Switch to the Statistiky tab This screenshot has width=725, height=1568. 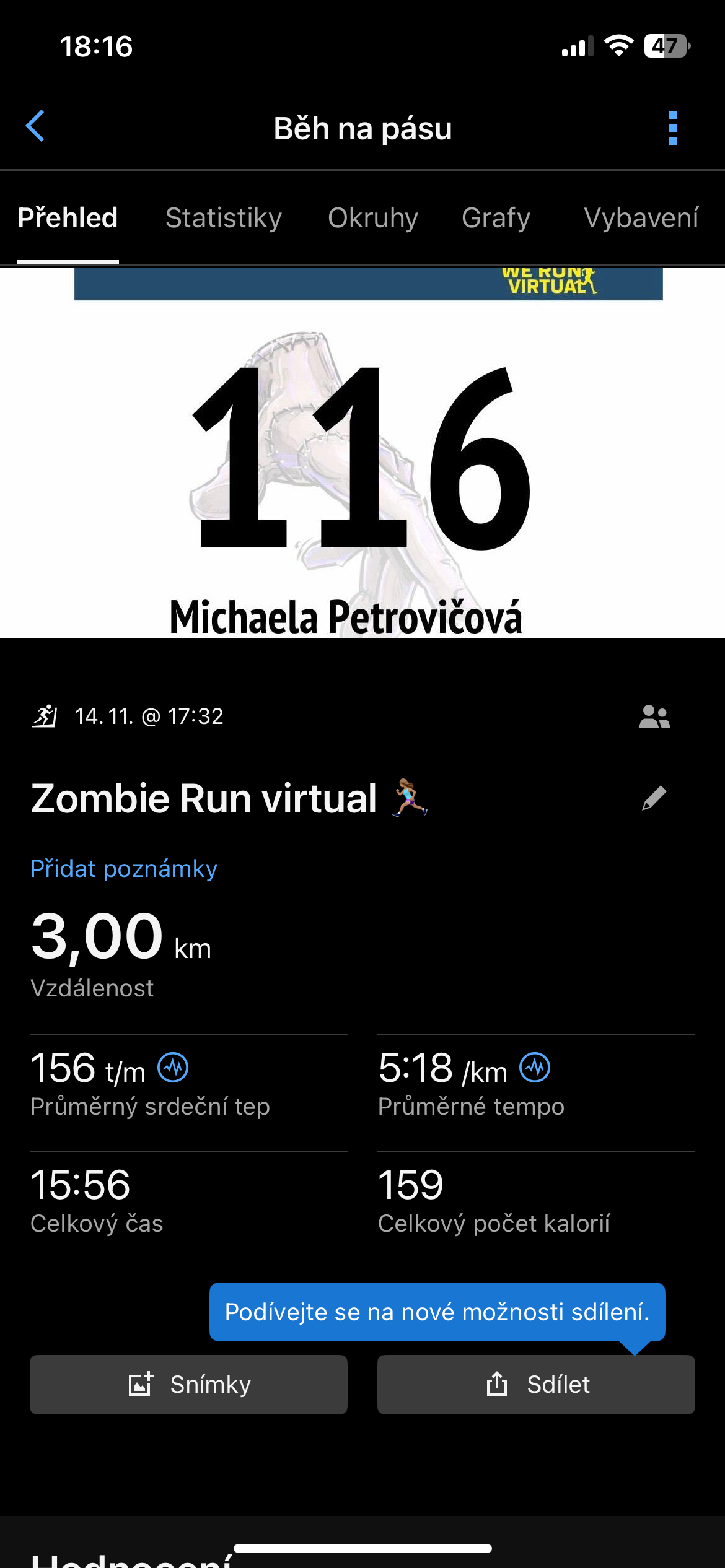pyautogui.click(x=224, y=218)
